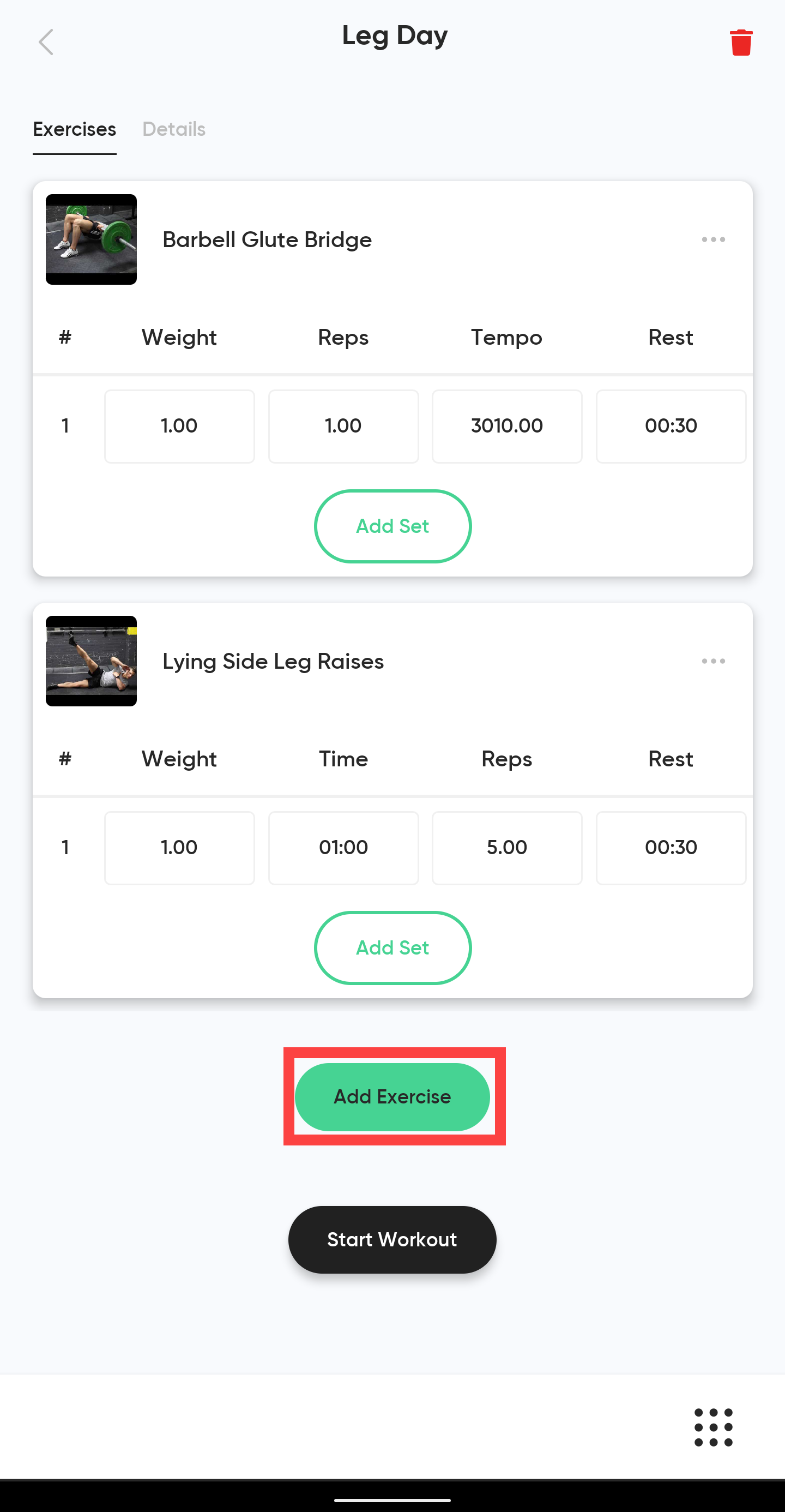Switch to the Details tab

pos(174,129)
